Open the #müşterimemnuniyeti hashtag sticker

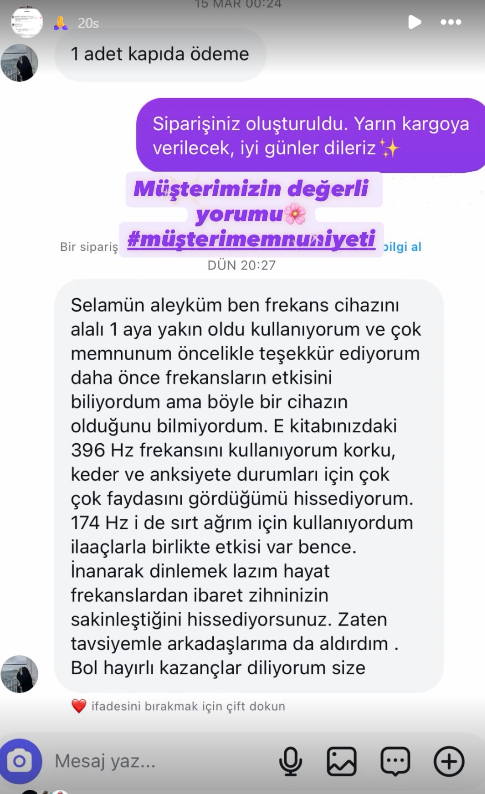click(x=251, y=239)
